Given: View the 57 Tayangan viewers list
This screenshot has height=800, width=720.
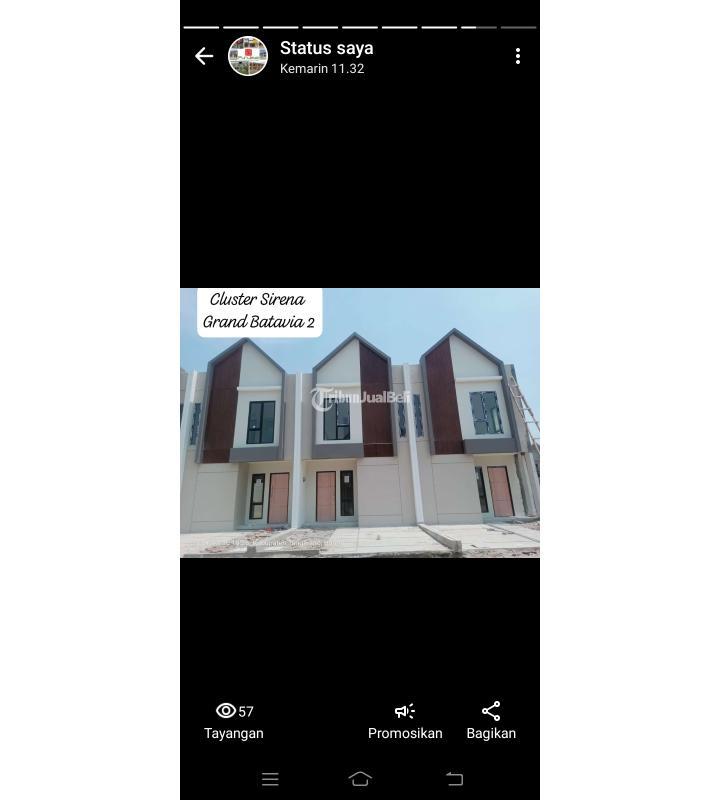Looking at the screenshot, I should pyautogui.click(x=234, y=721).
